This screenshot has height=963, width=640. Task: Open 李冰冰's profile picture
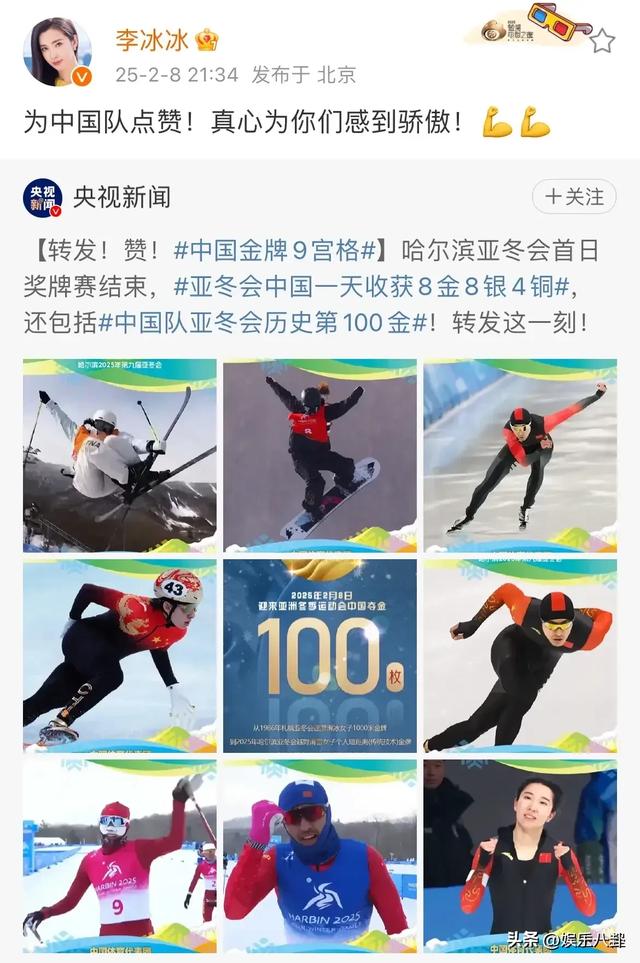(57, 52)
